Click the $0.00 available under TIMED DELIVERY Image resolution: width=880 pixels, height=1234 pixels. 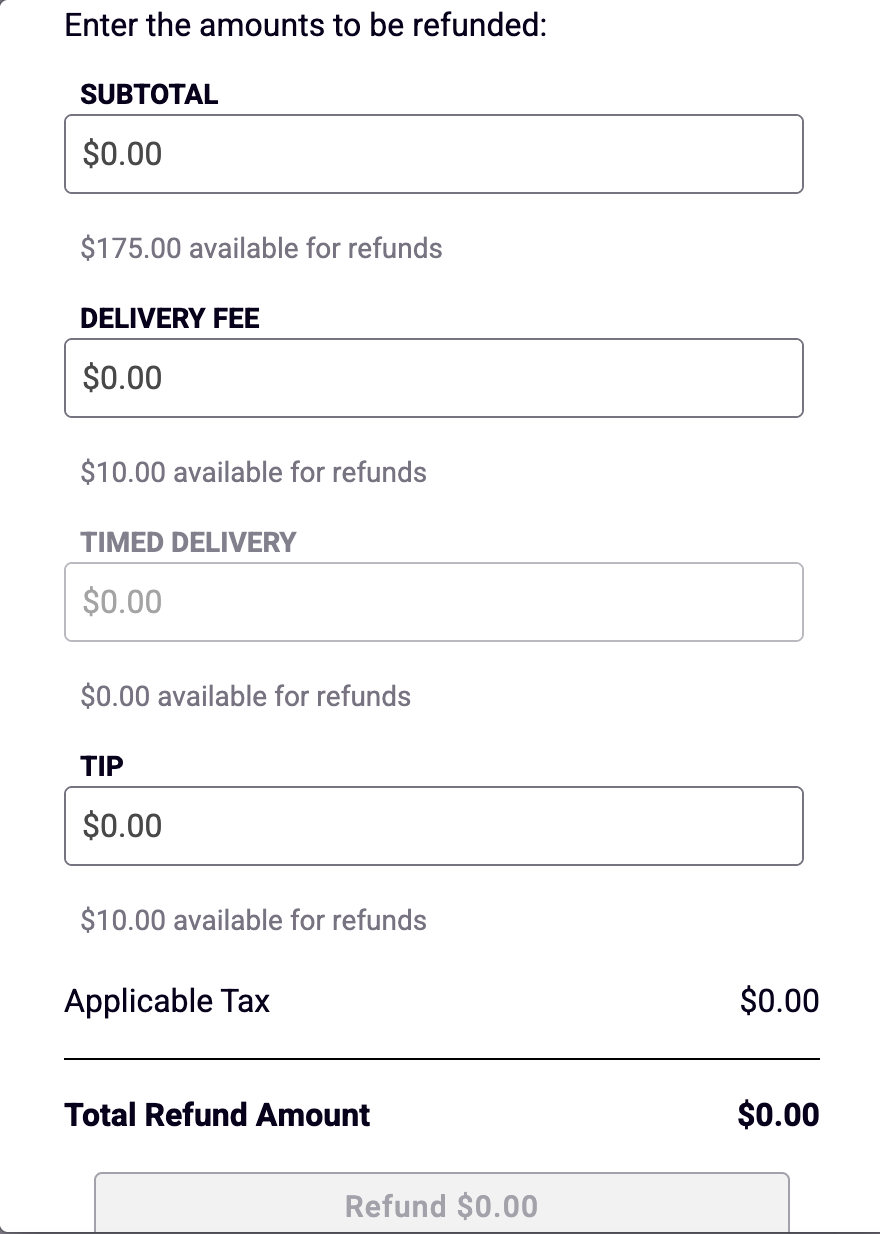246,695
